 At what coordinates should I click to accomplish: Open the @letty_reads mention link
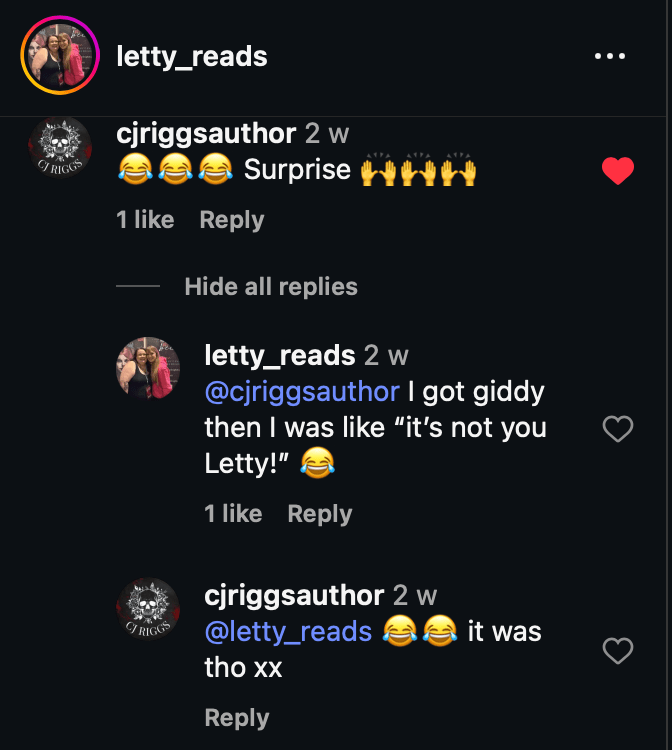coord(288,632)
